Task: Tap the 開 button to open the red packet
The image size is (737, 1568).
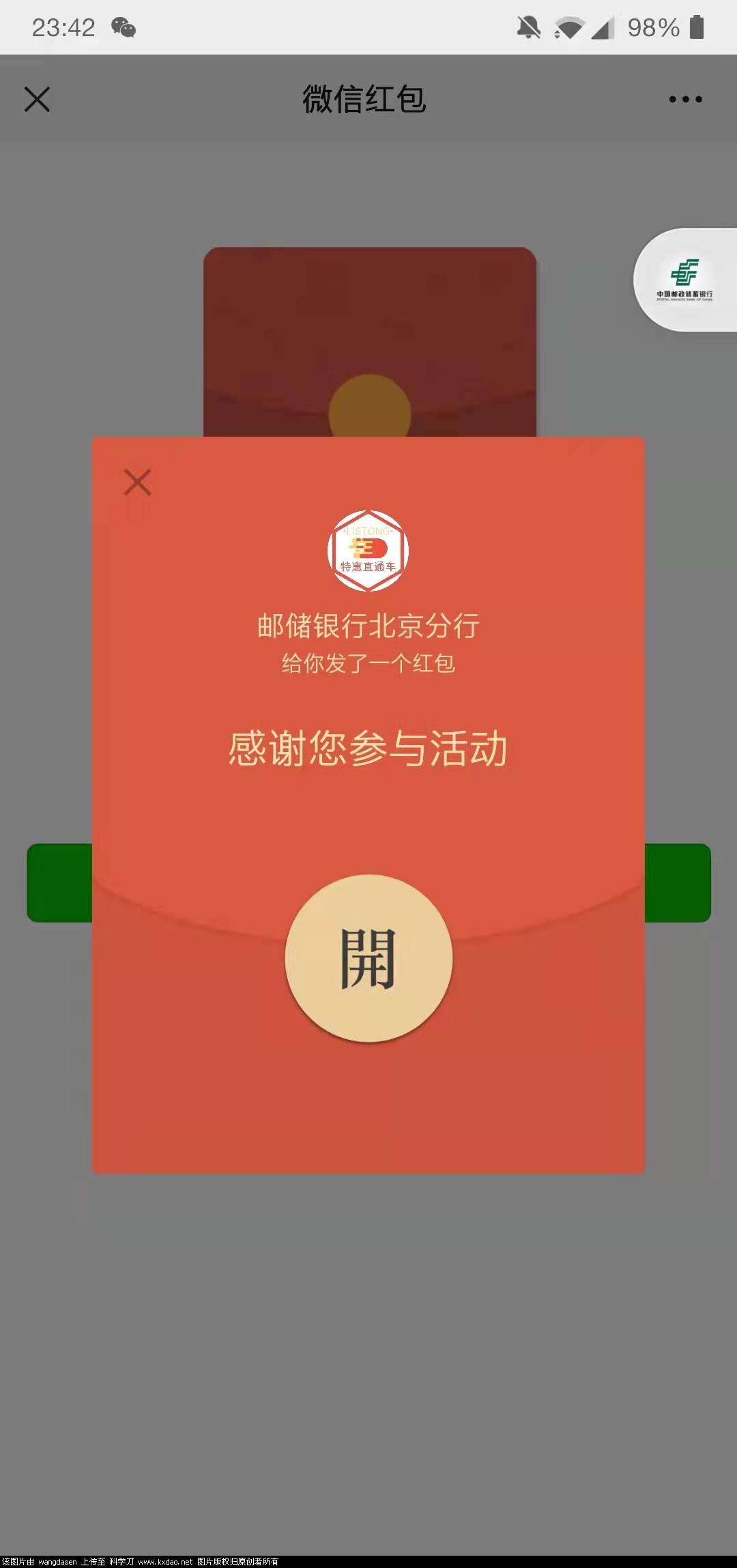Action: (369, 958)
